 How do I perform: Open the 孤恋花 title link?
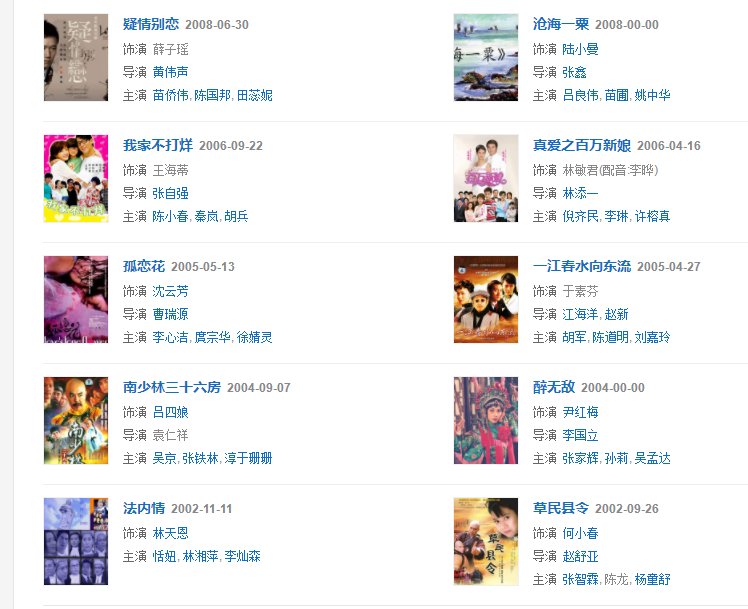coord(144,266)
